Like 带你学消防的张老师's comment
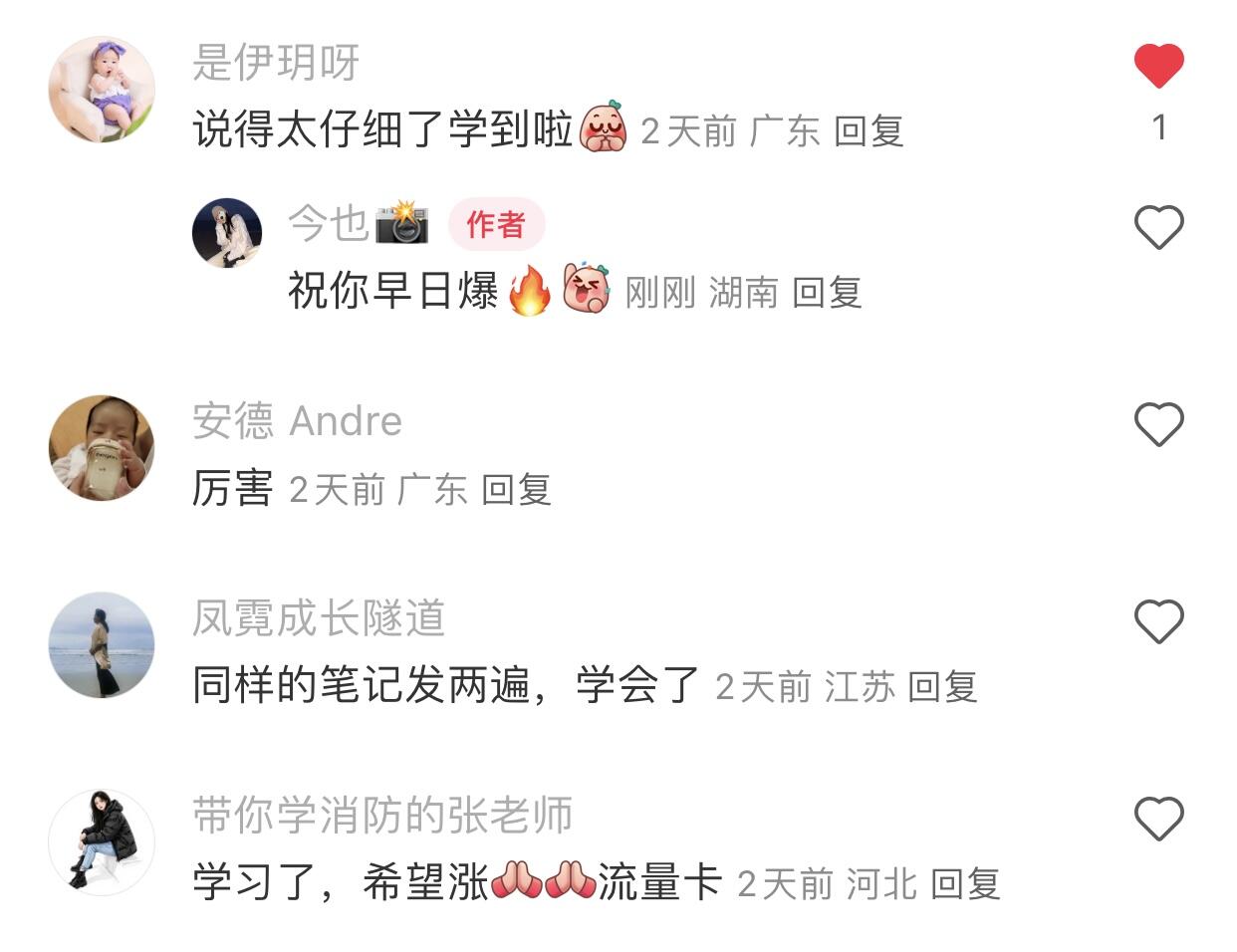 click(x=1158, y=819)
